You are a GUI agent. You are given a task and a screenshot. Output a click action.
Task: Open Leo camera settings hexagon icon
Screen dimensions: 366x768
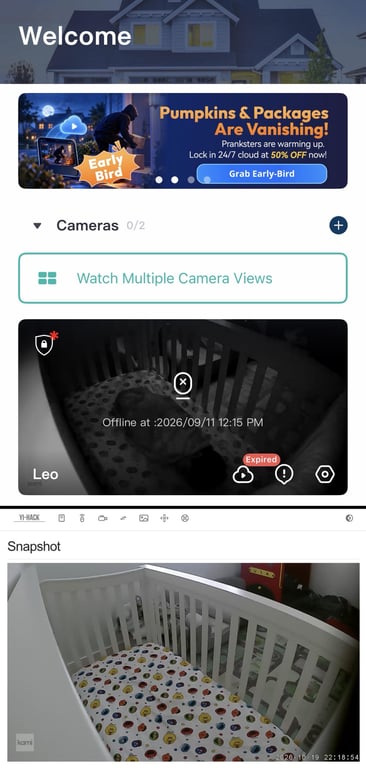pyautogui.click(x=325, y=475)
